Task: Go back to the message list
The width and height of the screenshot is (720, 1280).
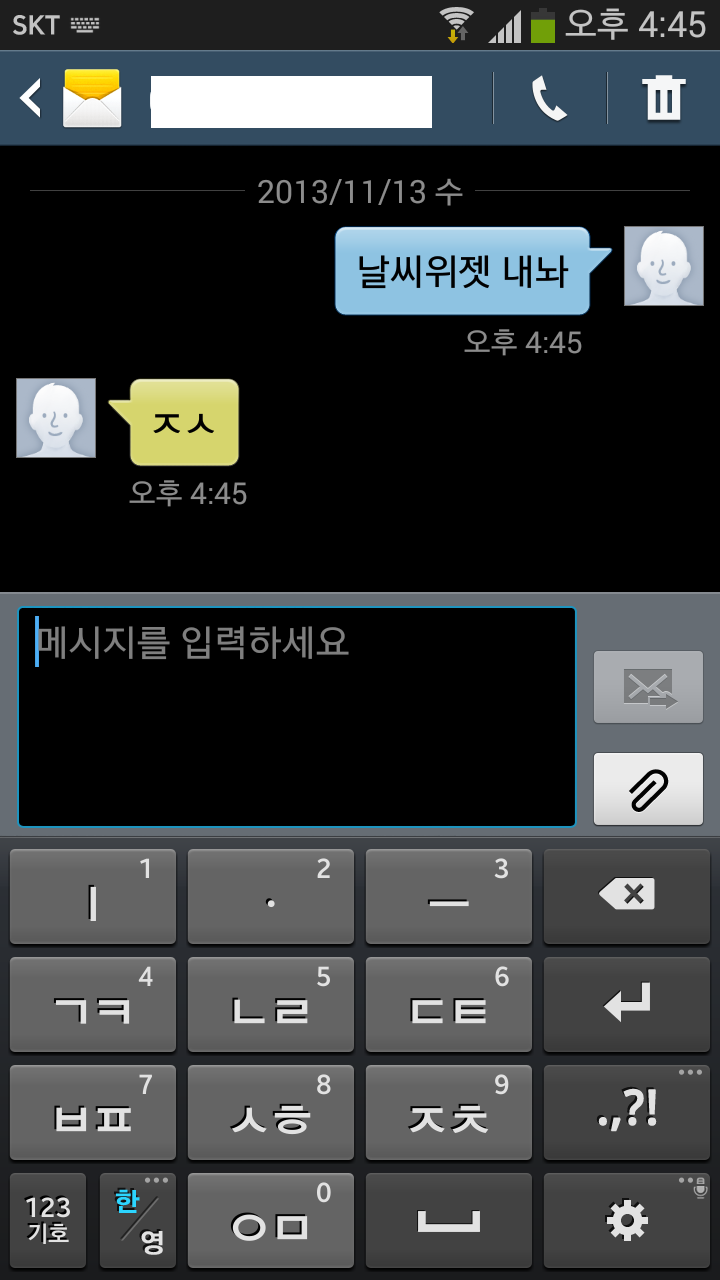Action: 32,99
